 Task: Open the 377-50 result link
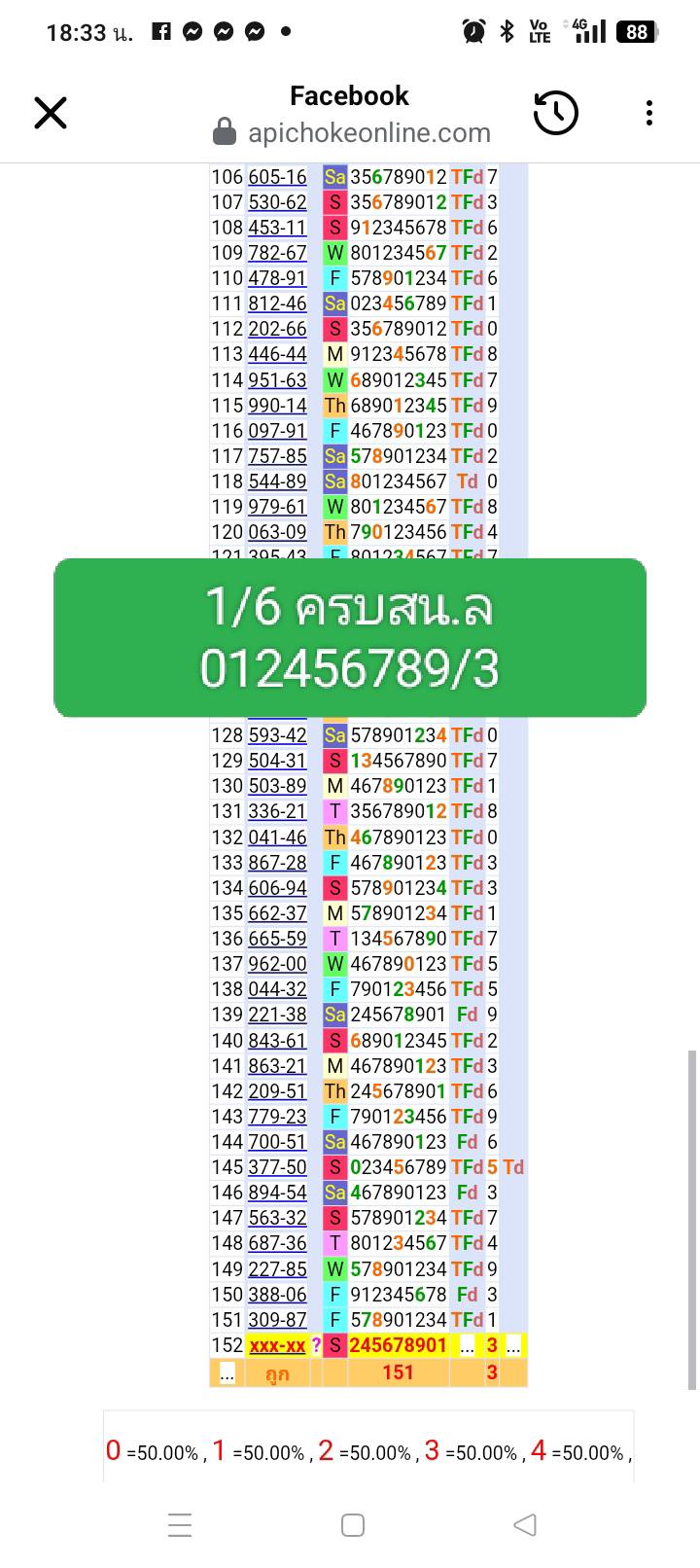click(x=277, y=1167)
